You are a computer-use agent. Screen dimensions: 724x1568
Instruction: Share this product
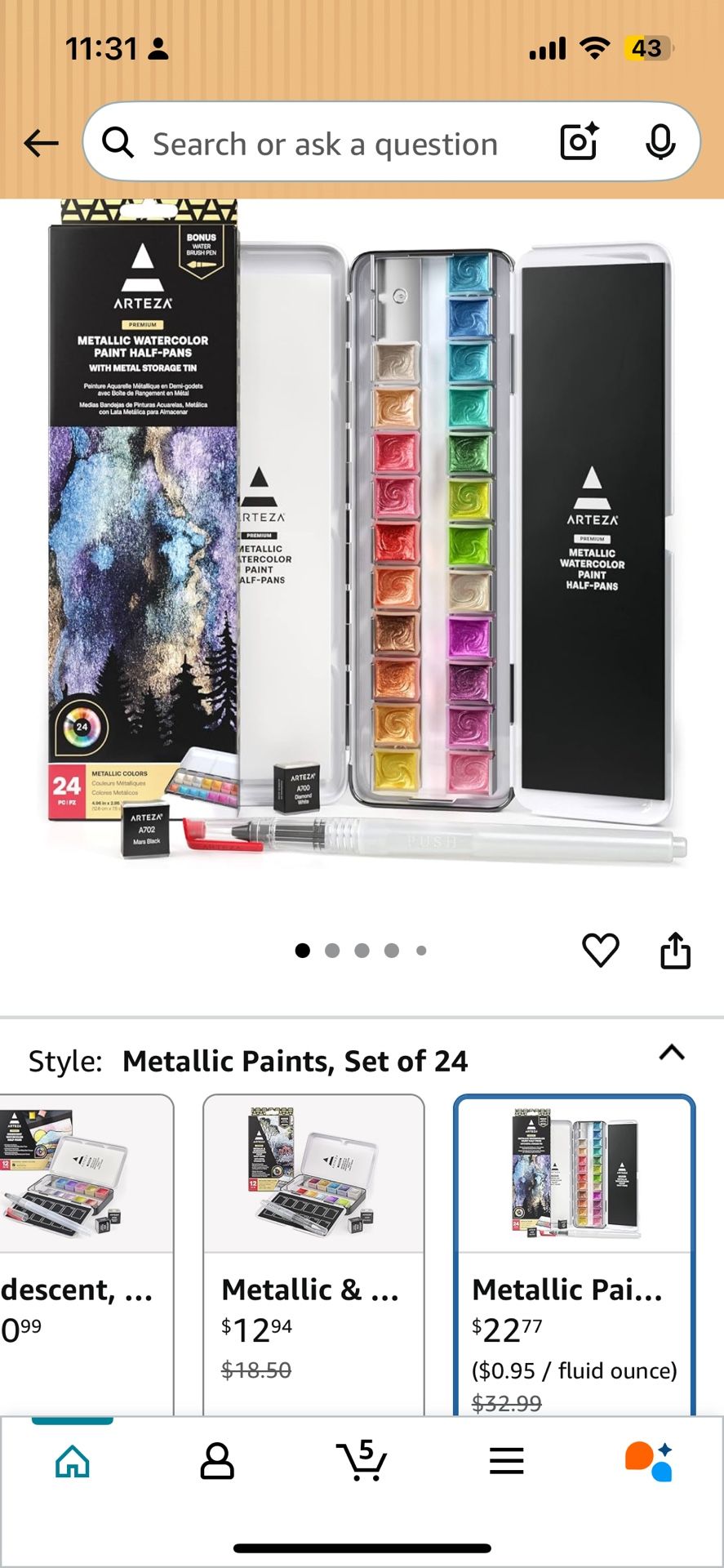pyautogui.click(x=675, y=951)
